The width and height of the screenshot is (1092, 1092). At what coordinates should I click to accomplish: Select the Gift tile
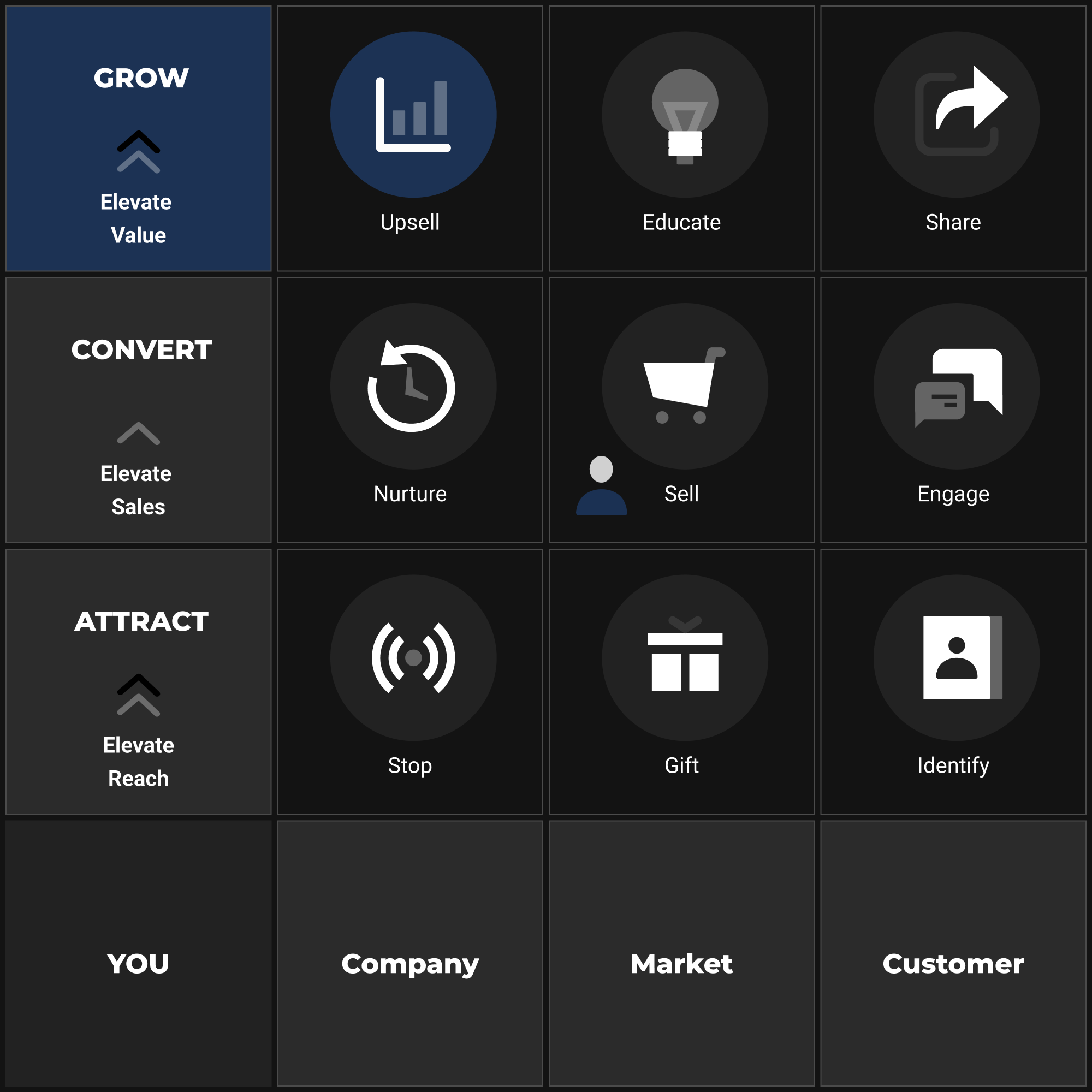pos(681,681)
